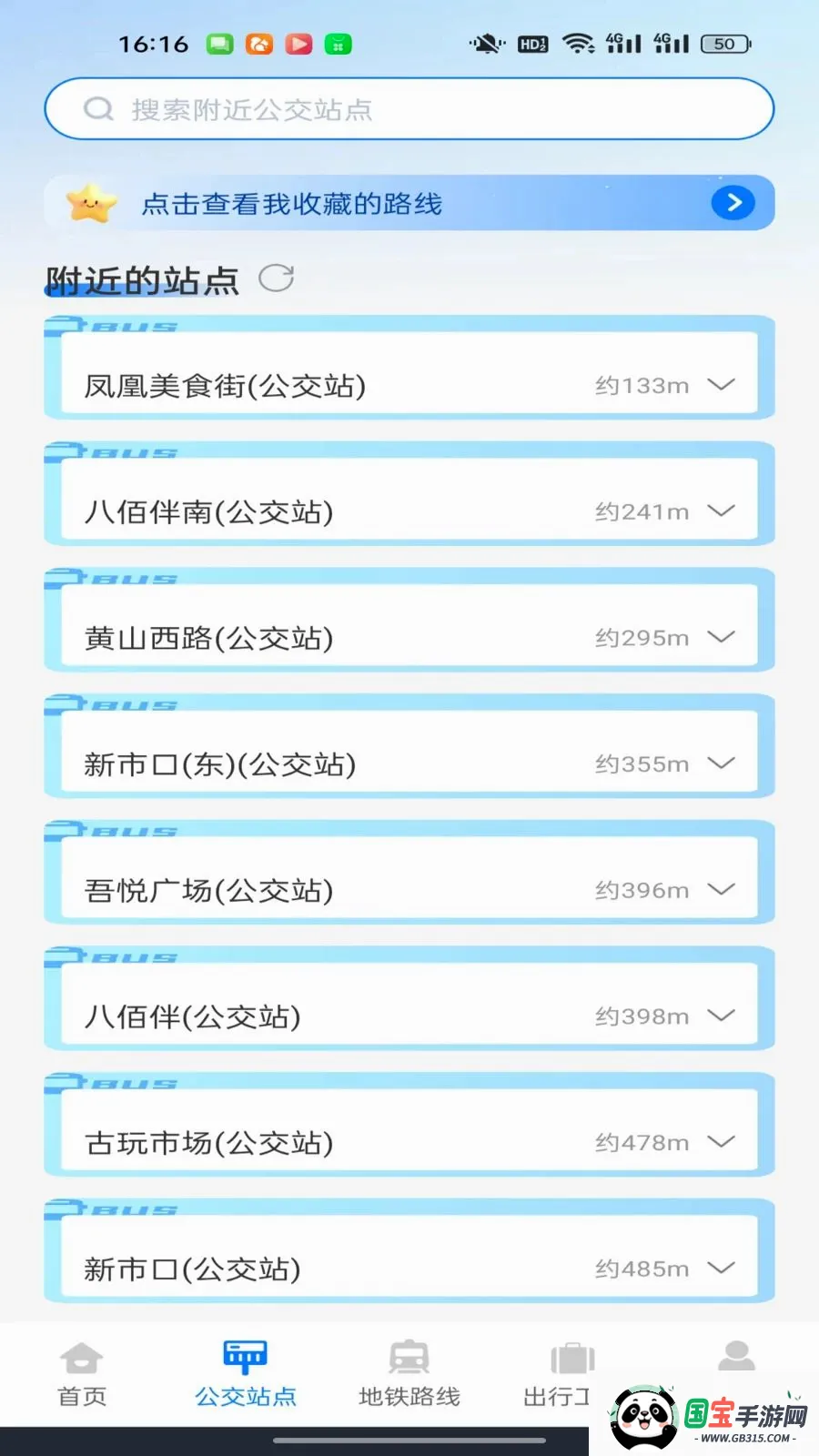Switch to the 地铁路线 tab

(409, 1374)
